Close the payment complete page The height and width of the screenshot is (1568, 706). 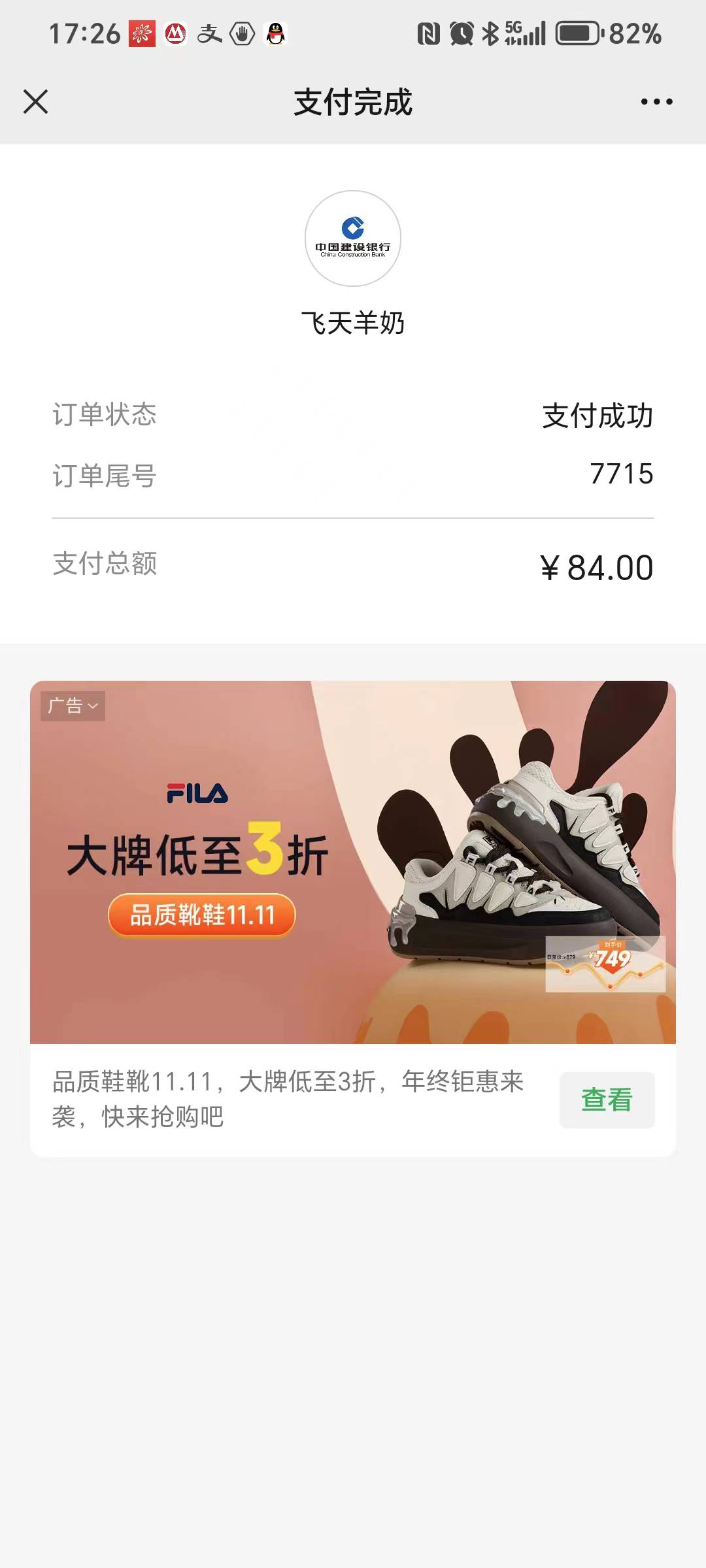(x=35, y=102)
